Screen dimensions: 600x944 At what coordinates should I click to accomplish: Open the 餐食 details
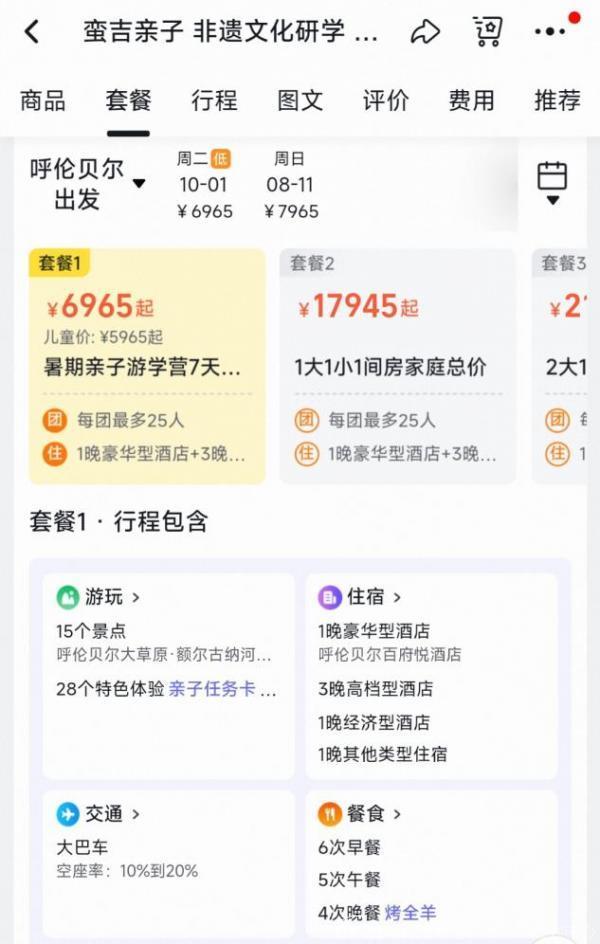(x=360, y=814)
